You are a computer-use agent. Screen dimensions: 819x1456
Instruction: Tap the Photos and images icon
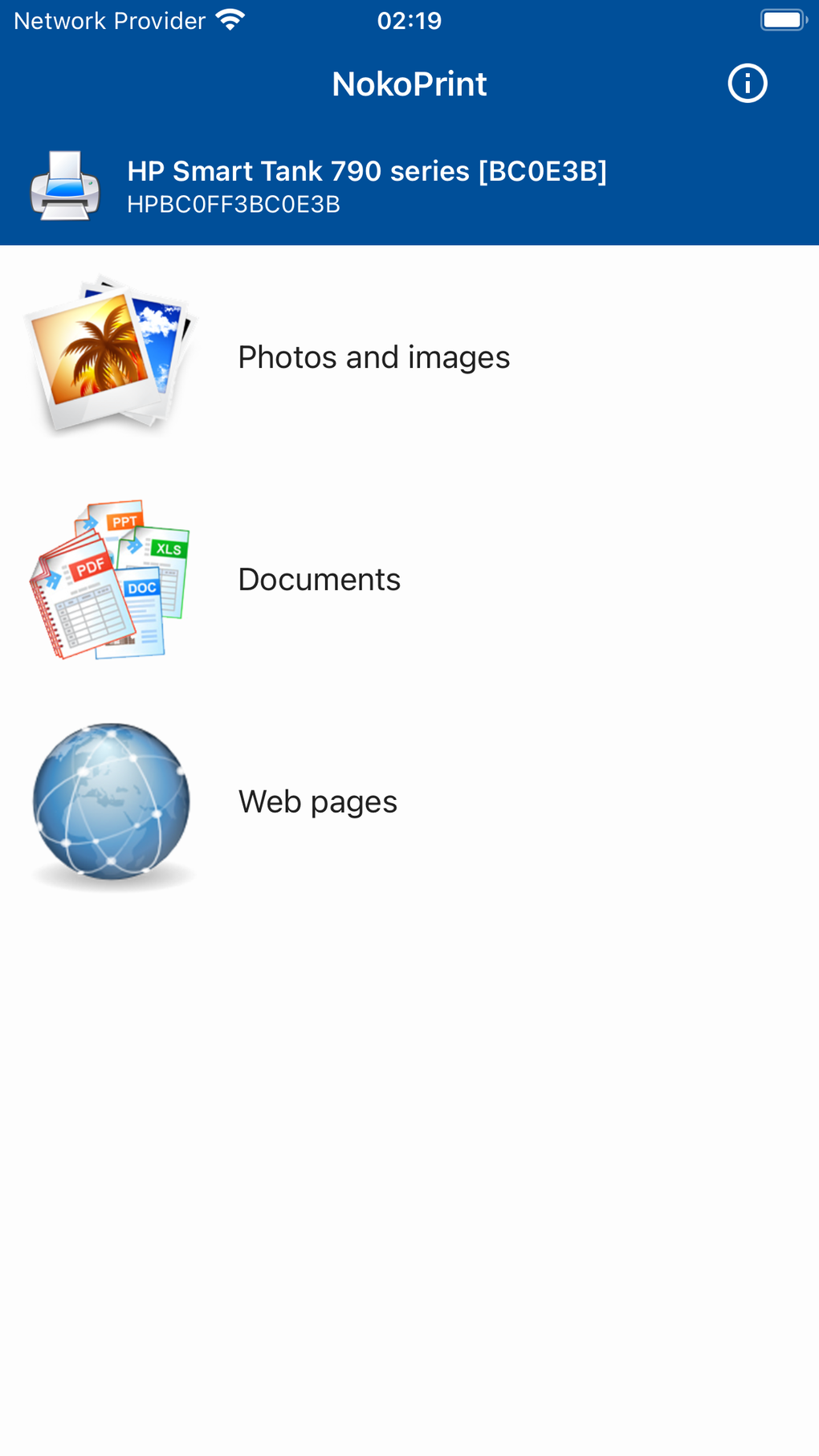coord(110,353)
